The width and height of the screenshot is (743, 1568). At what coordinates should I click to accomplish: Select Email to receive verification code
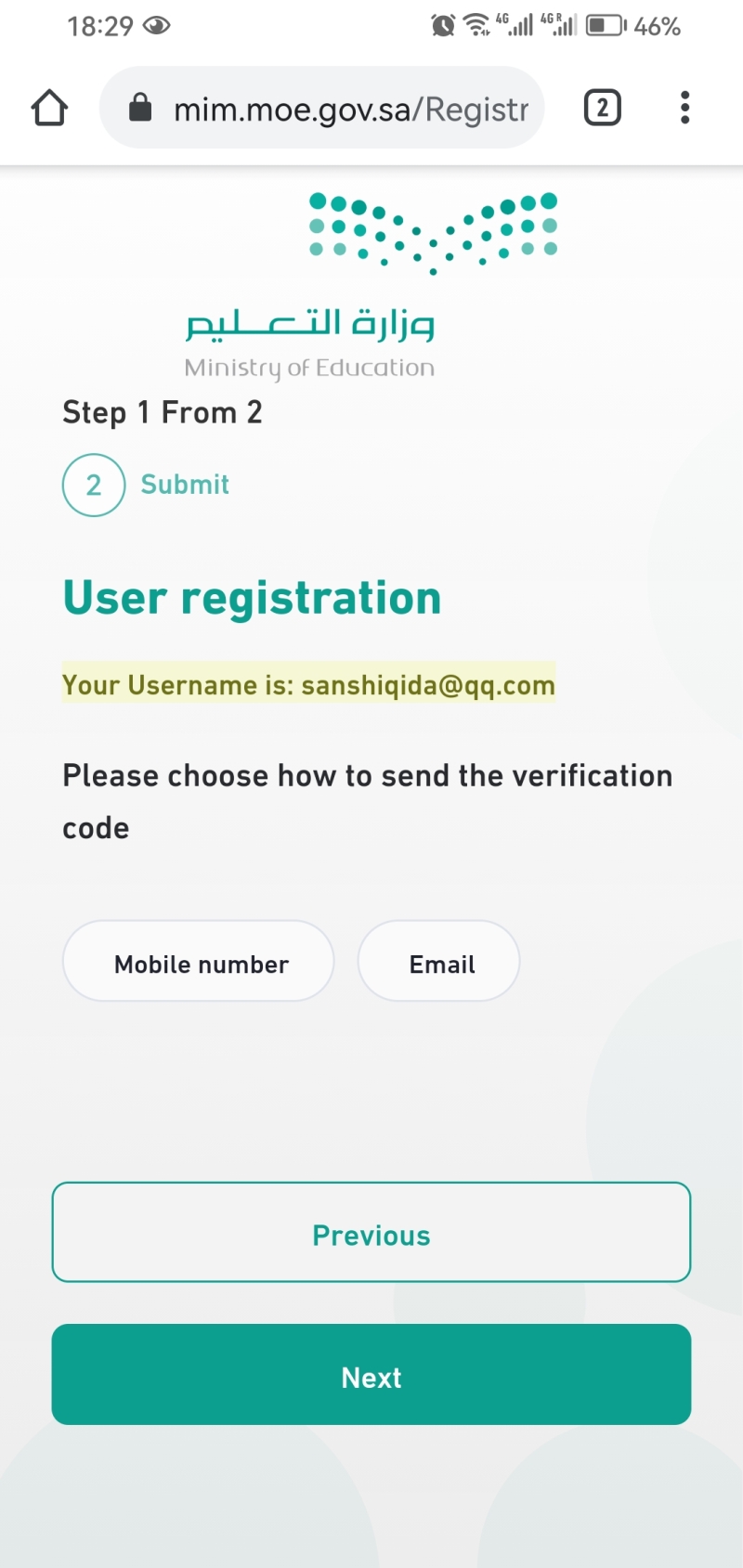(438, 961)
